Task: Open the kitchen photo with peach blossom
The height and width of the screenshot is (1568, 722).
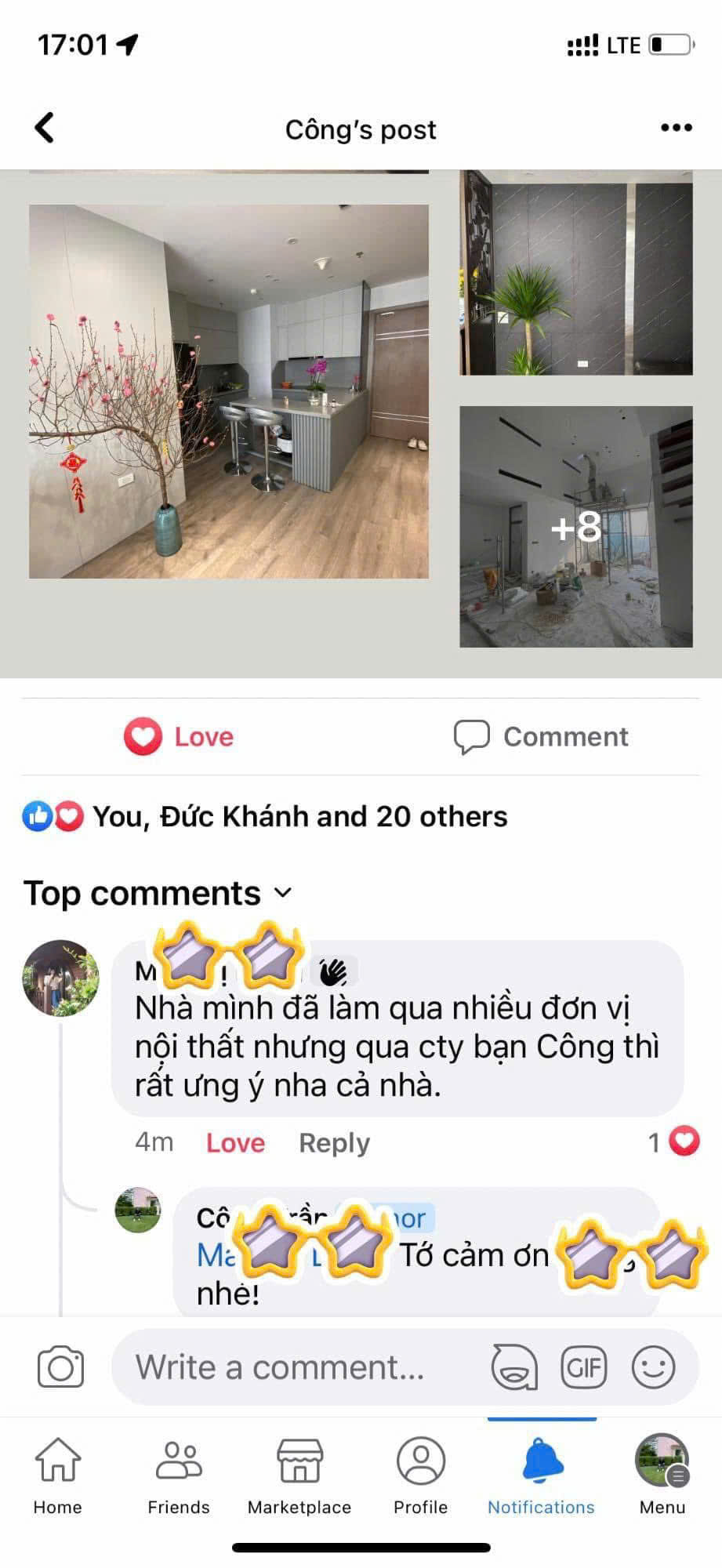Action: 229,391
